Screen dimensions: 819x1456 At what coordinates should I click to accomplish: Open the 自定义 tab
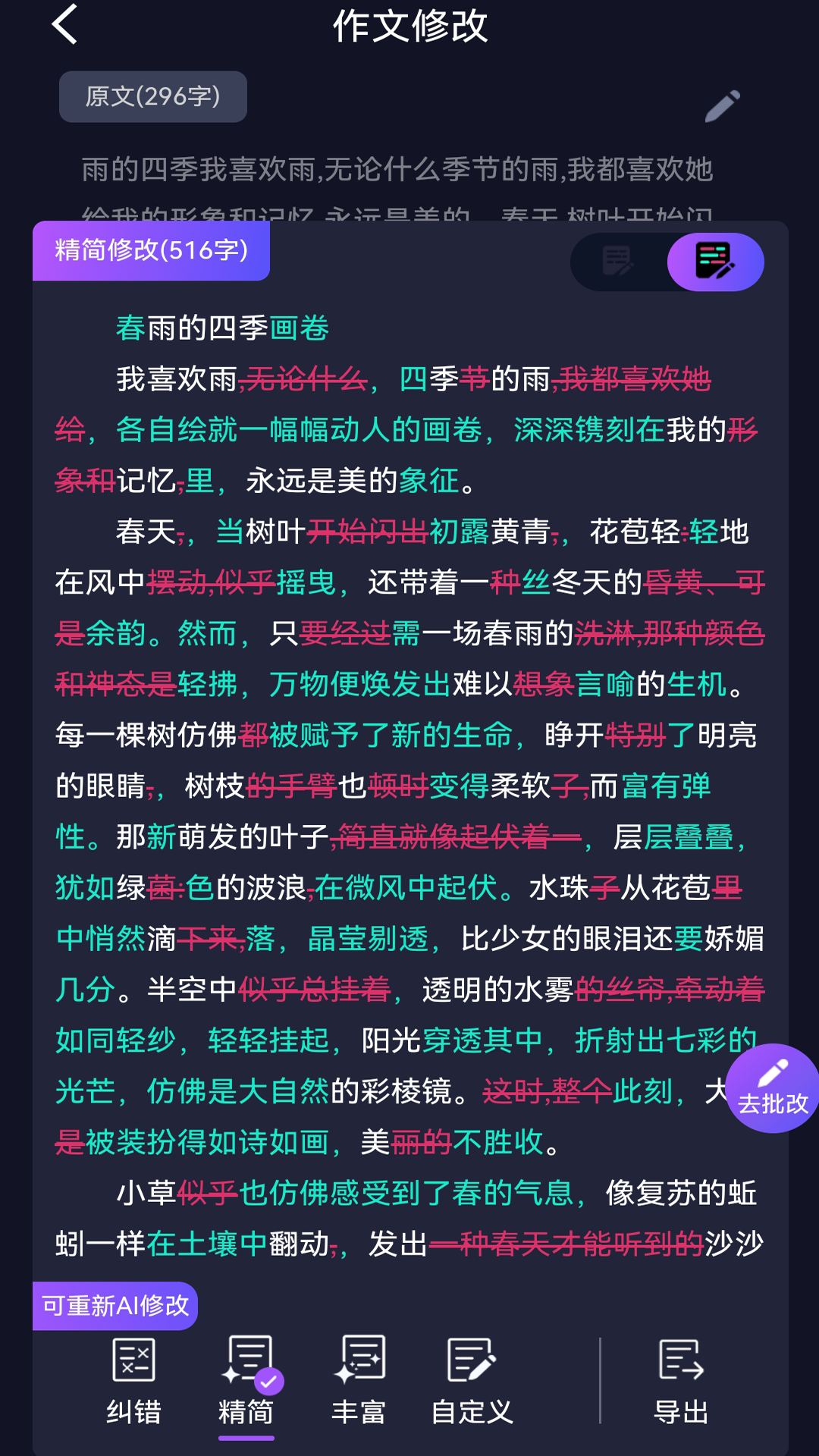pos(472,1380)
